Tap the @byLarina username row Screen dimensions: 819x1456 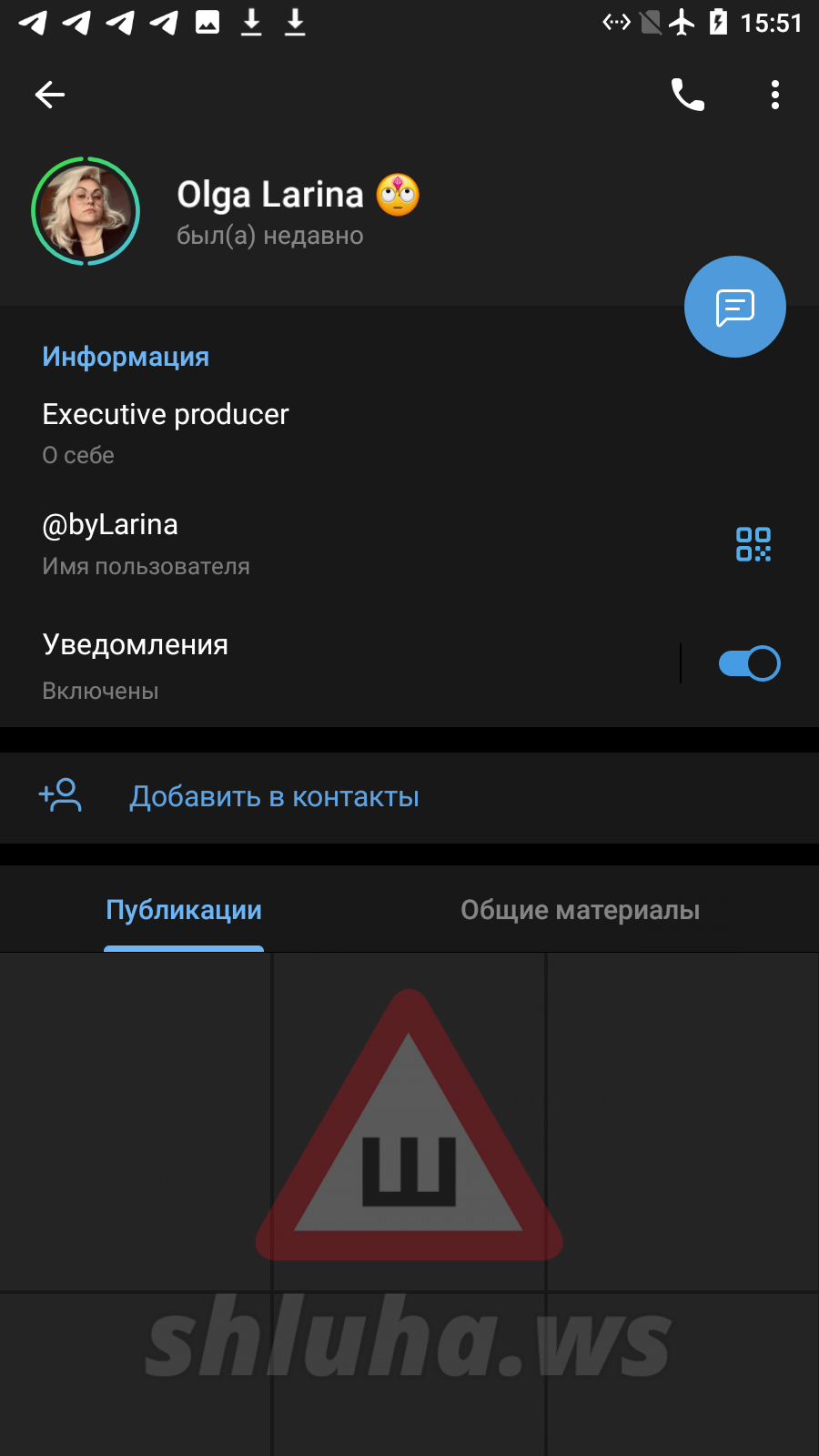[273, 543]
